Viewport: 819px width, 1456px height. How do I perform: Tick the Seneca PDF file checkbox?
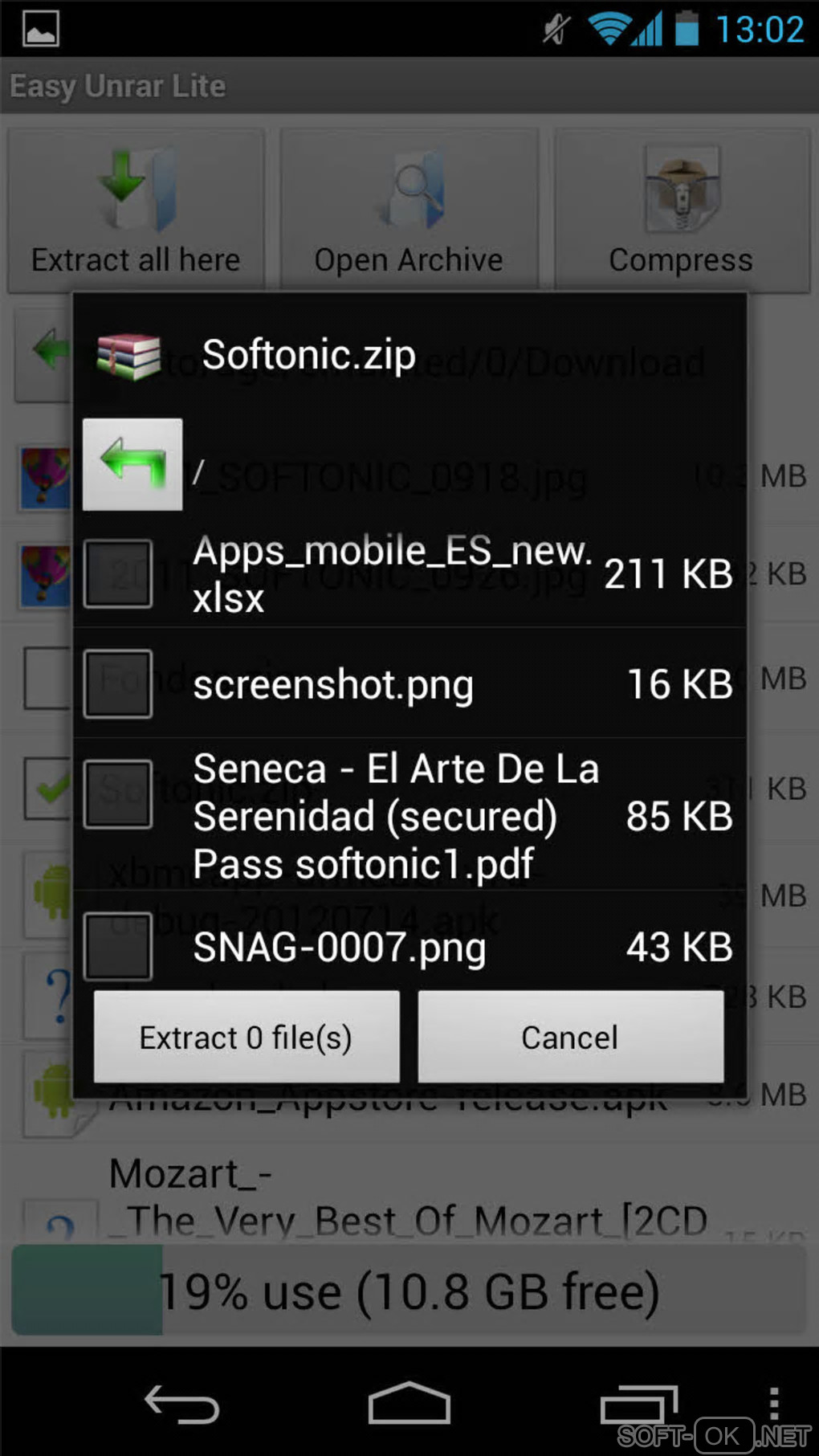point(118,794)
